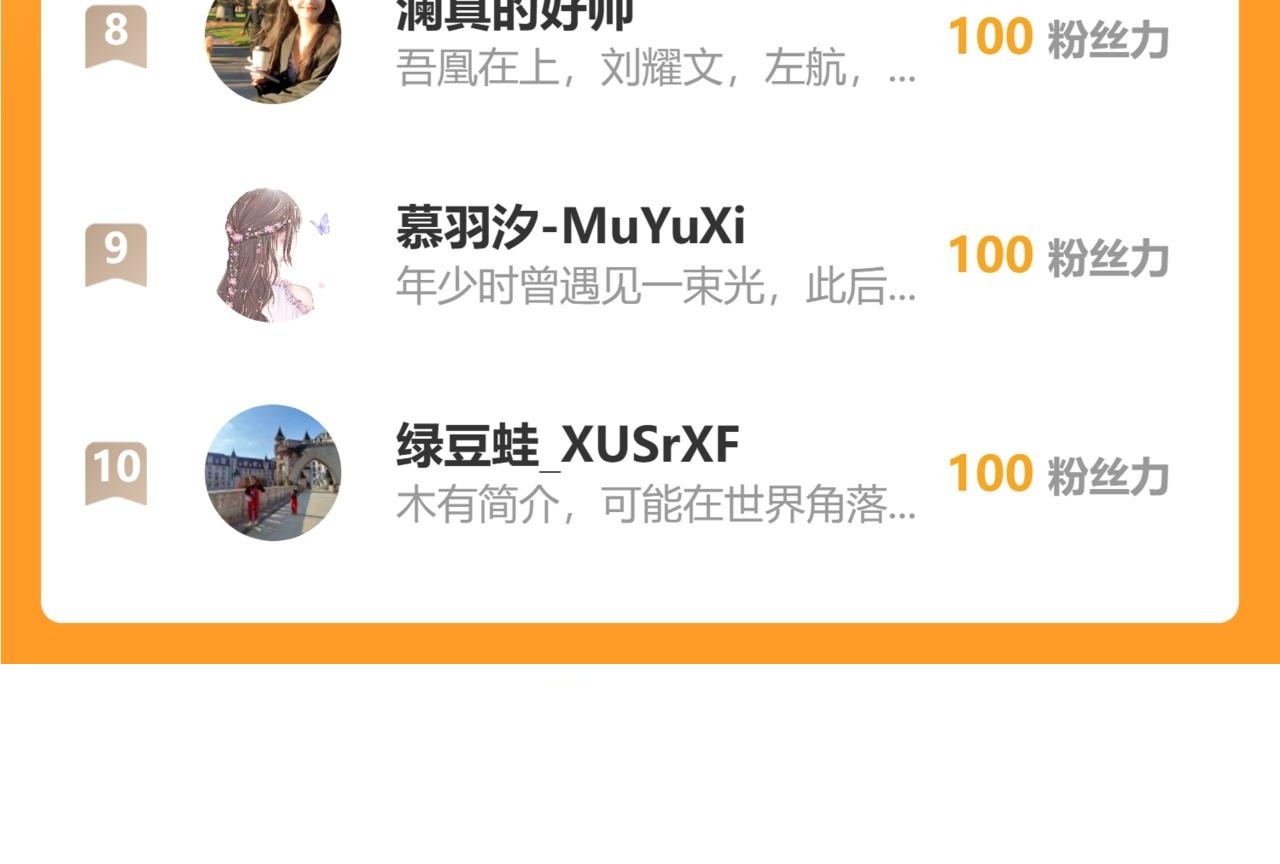Tap 绿豆蛙_XUSrXF's castle avatar
1280x864 pixels.
(x=273, y=473)
